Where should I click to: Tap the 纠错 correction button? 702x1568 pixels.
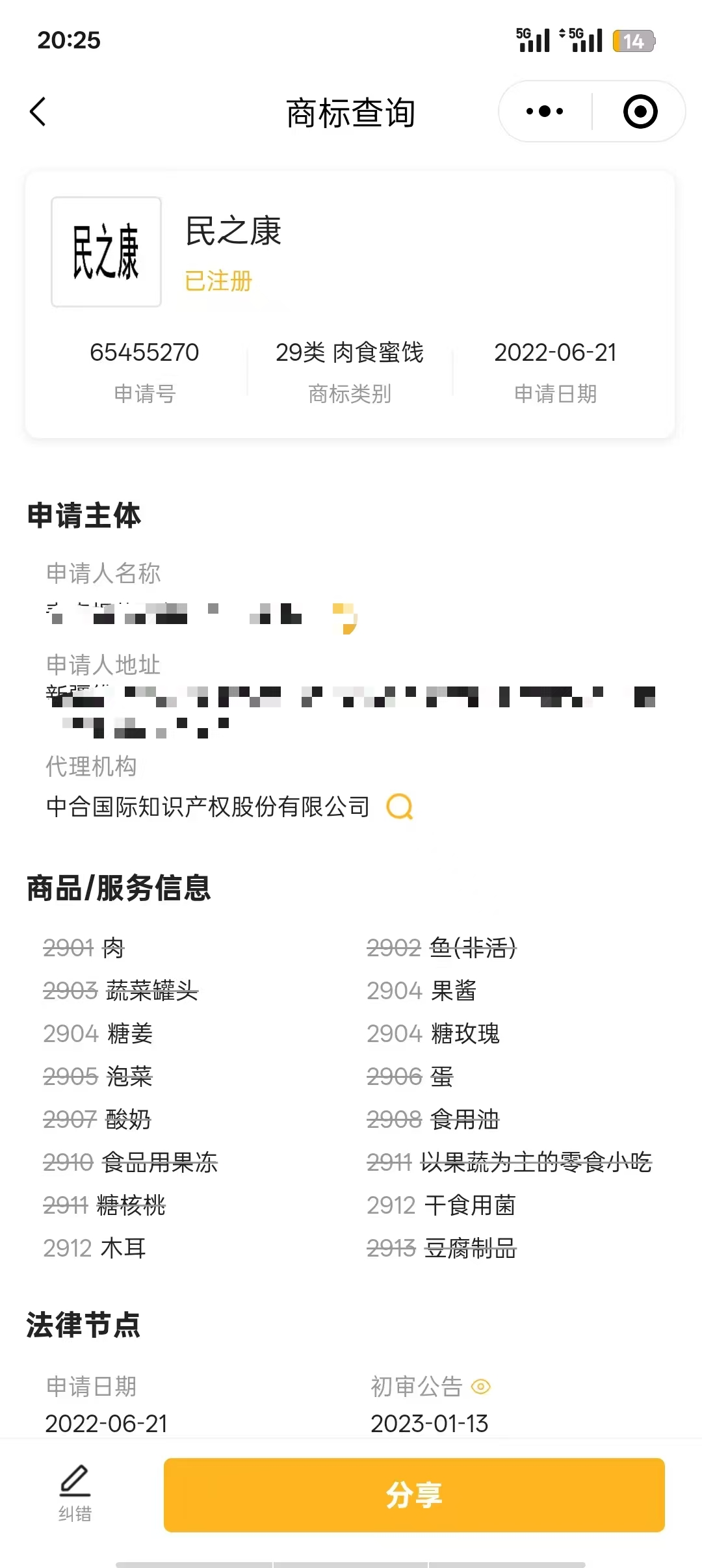coord(75,1494)
